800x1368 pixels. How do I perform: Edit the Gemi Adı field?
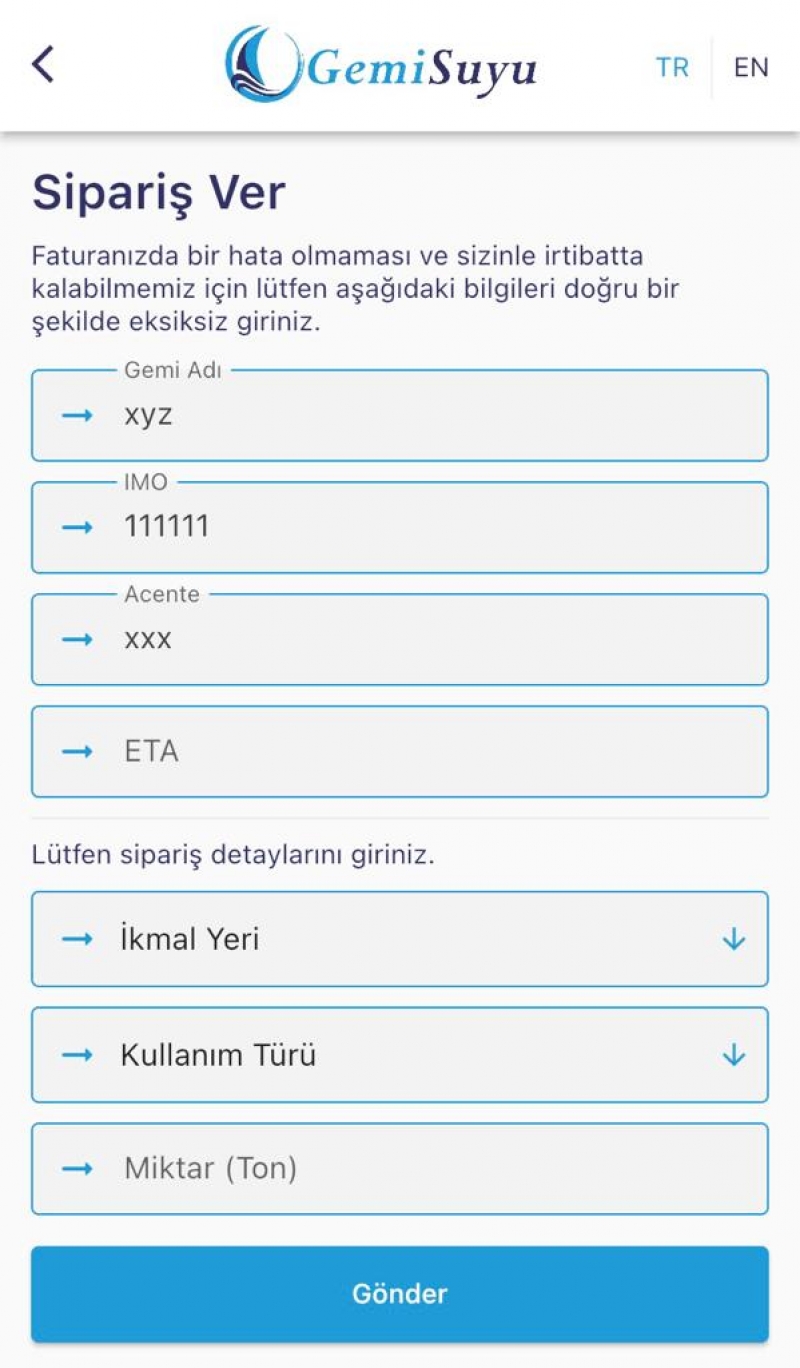coord(400,415)
